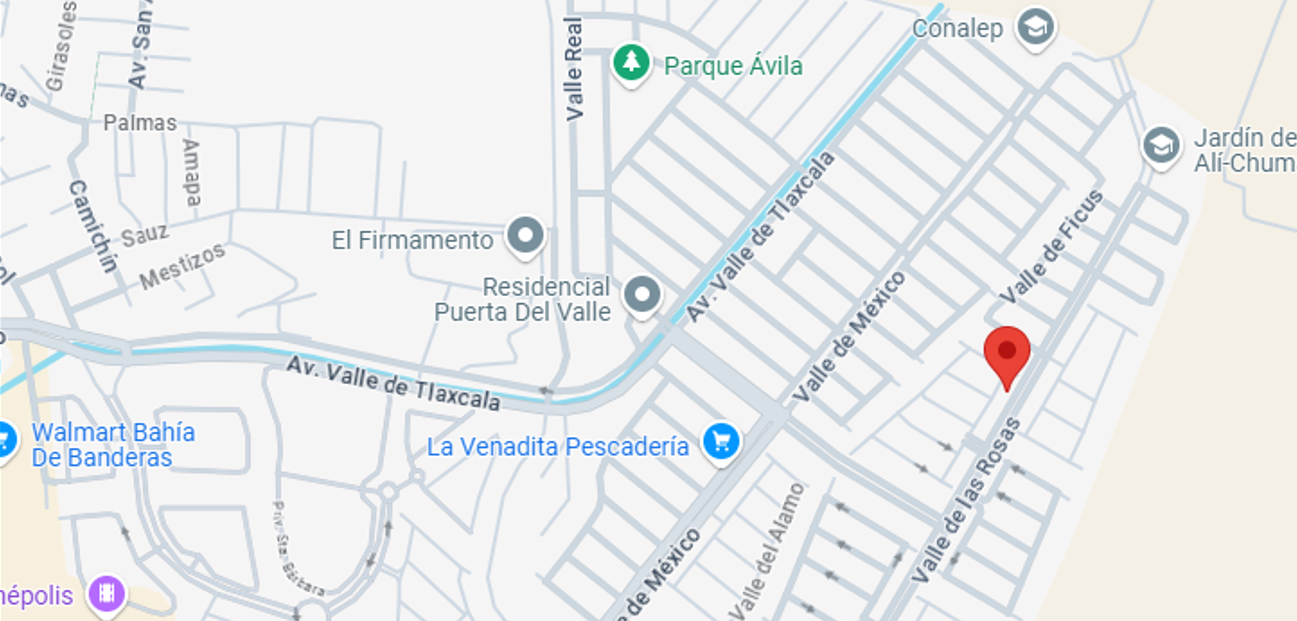Open Residencial Puerta Del Valle marker
Image resolution: width=1297 pixels, height=621 pixels.
click(642, 295)
